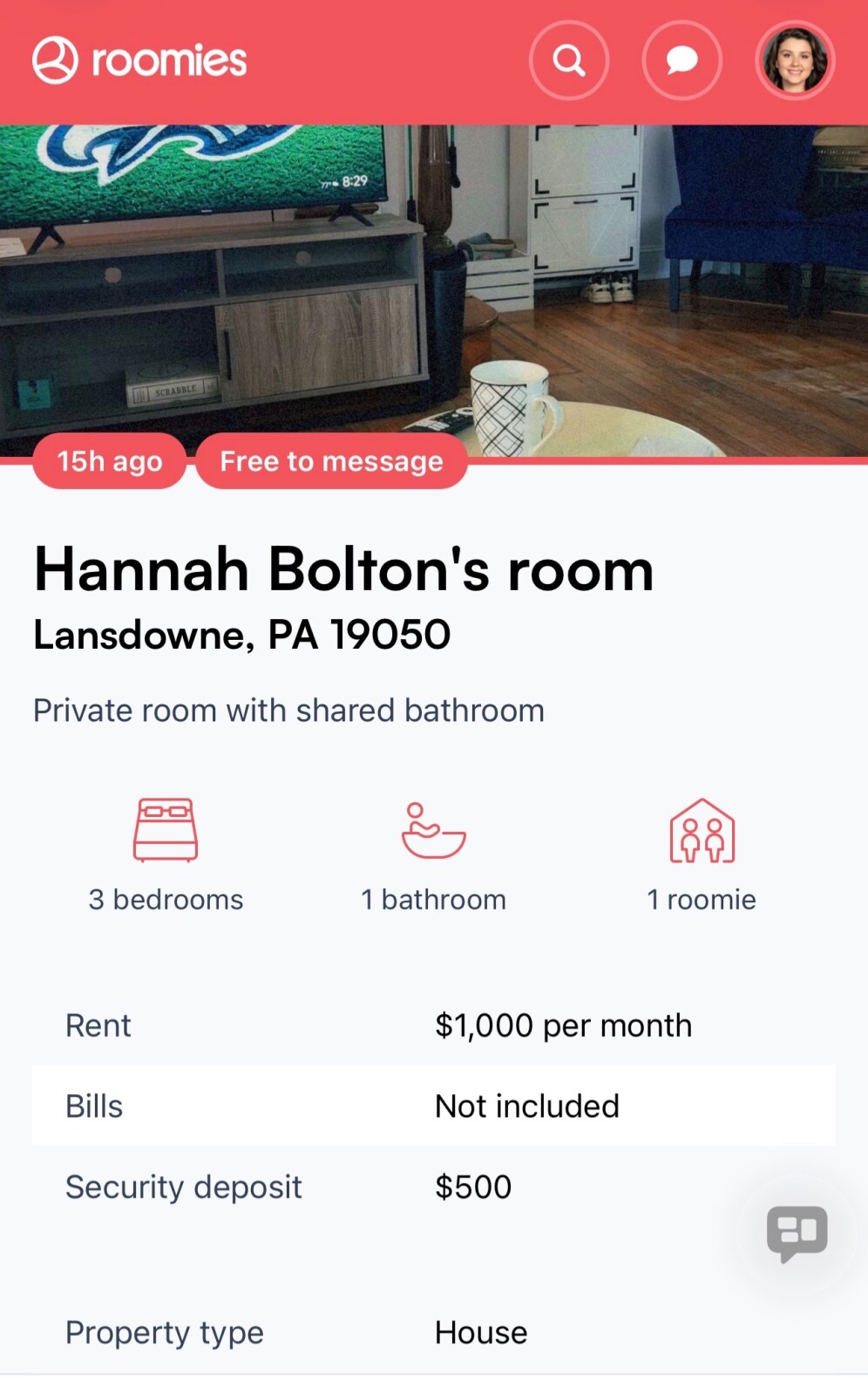
Task: Open the profile avatar menu
Action: (x=795, y=61)
